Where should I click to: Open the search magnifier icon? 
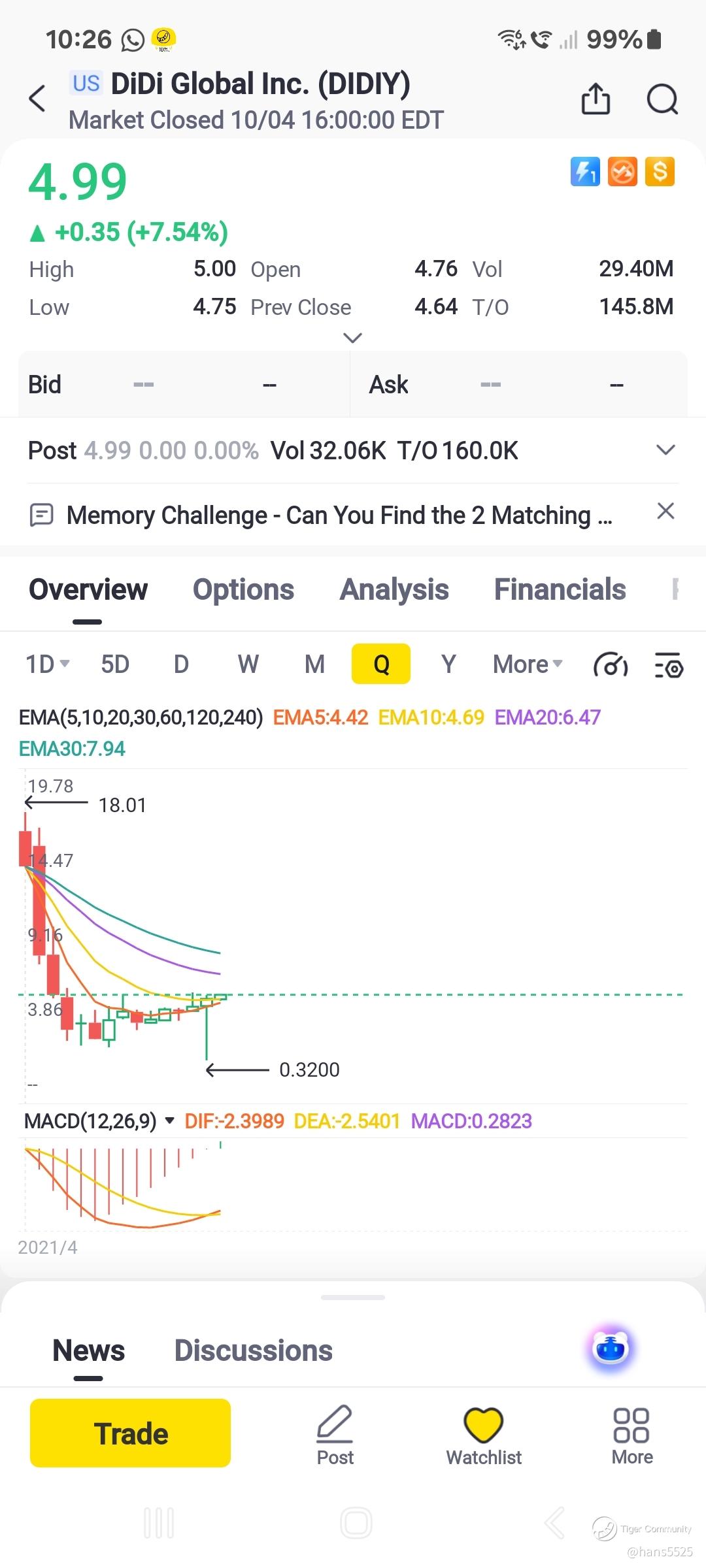[x=662, y=99]
